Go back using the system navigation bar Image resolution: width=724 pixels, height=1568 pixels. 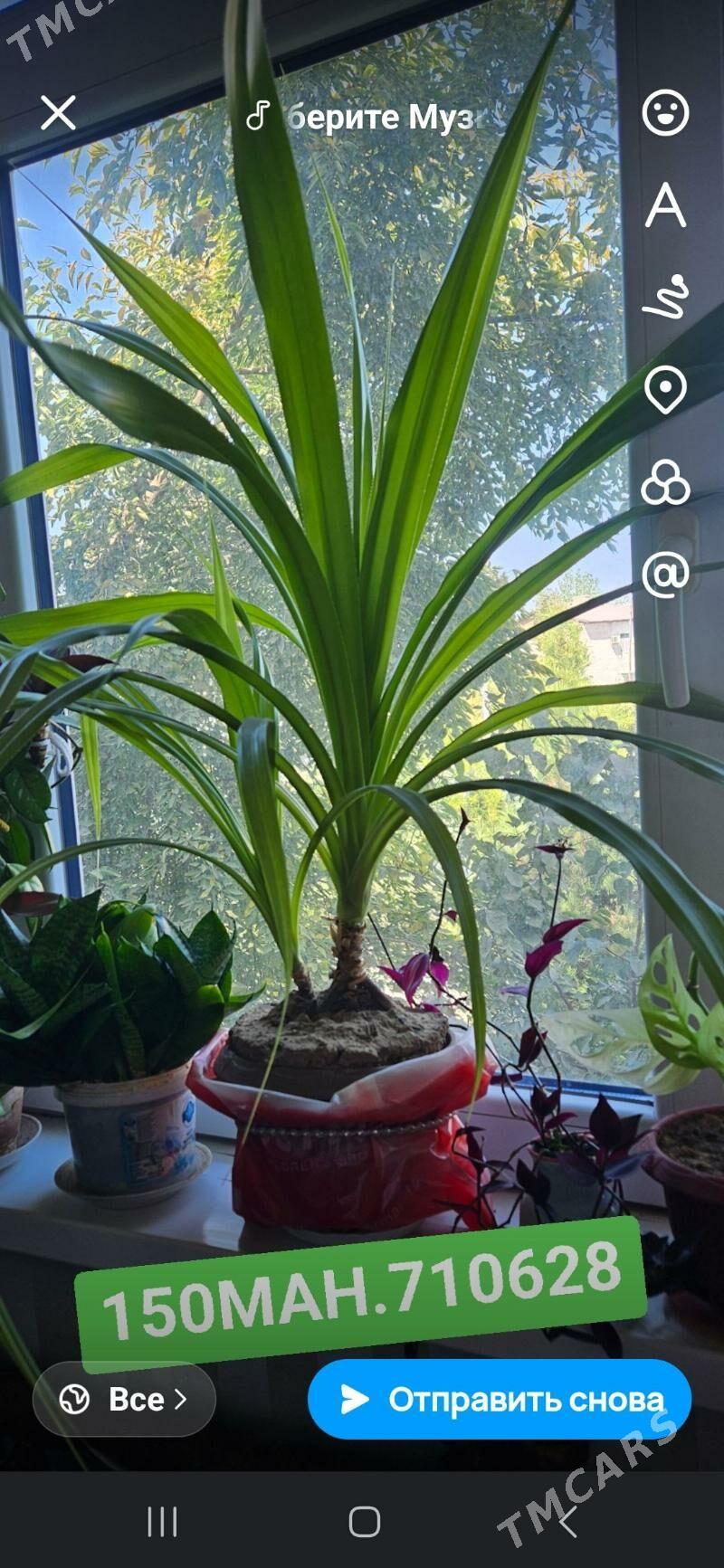coord(567,1522)
